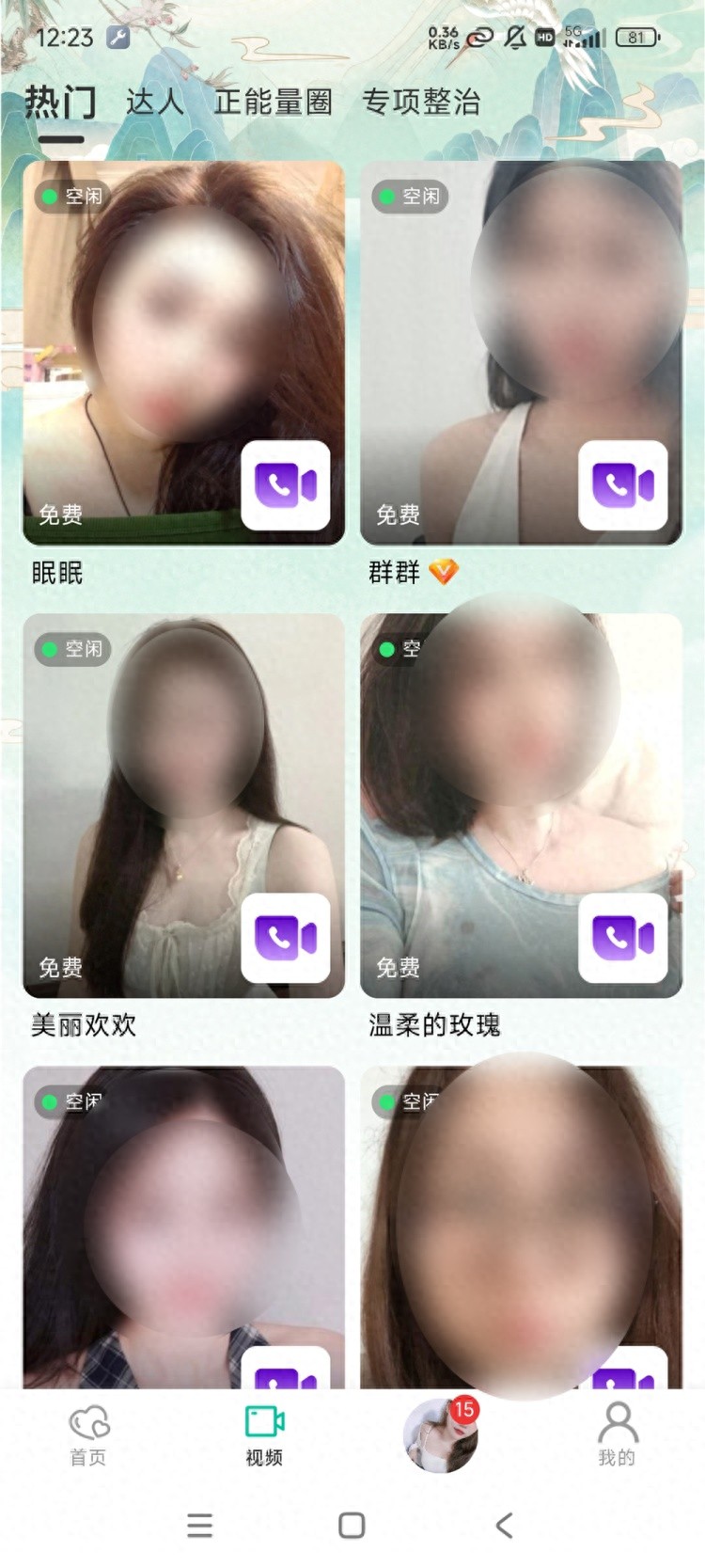Tap 群群's 空闲 availability indicator

click(x=411, y=198)
